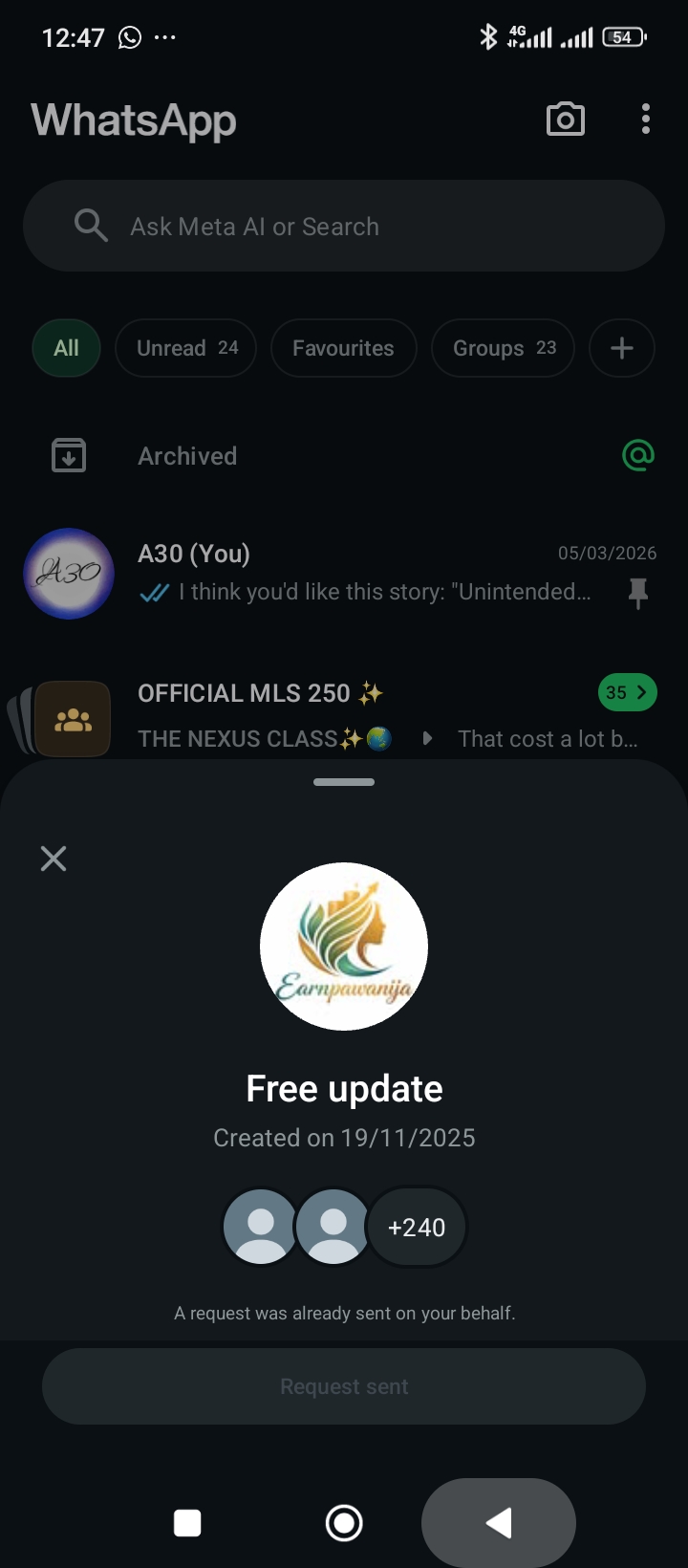Open the camera from the top bar
The width and height of the screenshot is (688, 1568).
pyautogui.click(x=565, y=120)
